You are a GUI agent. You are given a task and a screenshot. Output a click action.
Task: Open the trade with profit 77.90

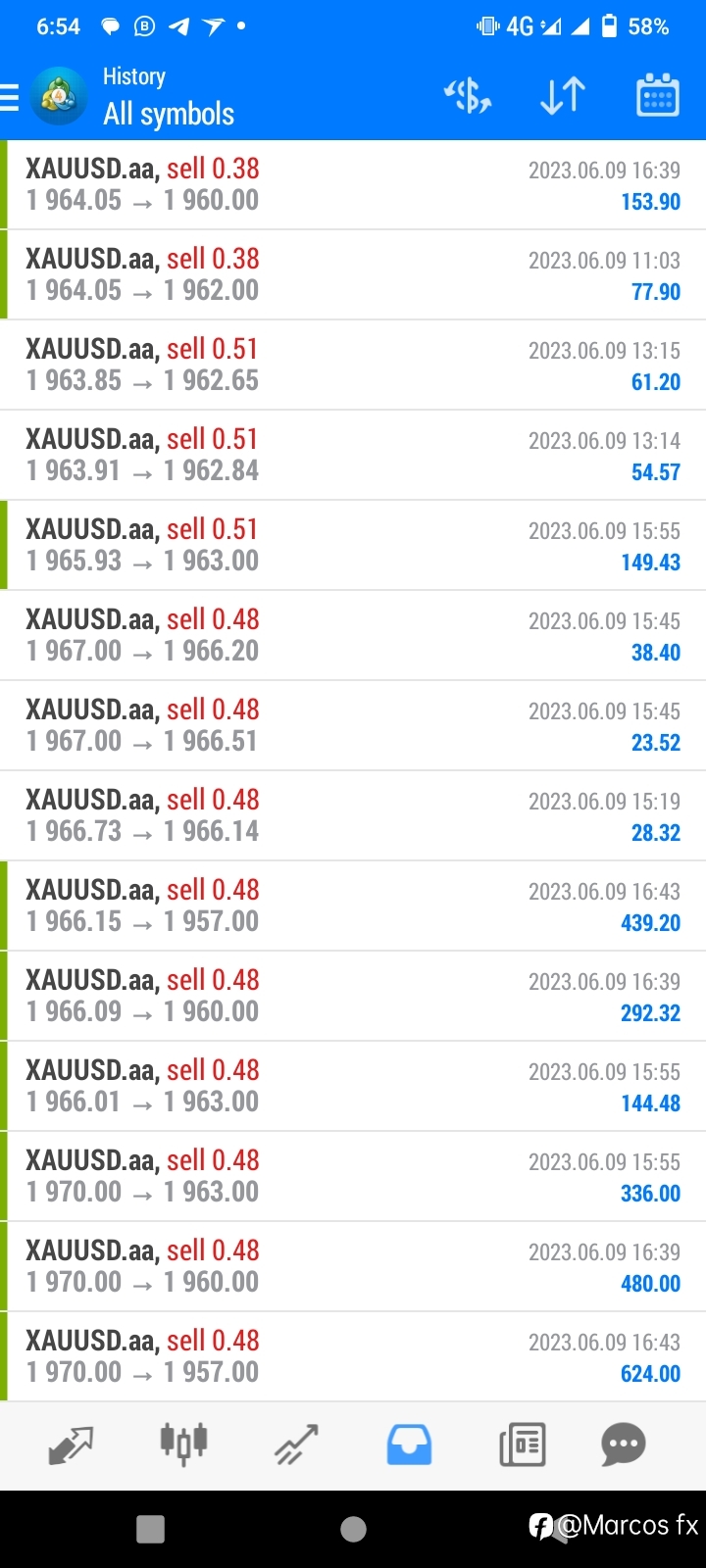coord(353,274)
